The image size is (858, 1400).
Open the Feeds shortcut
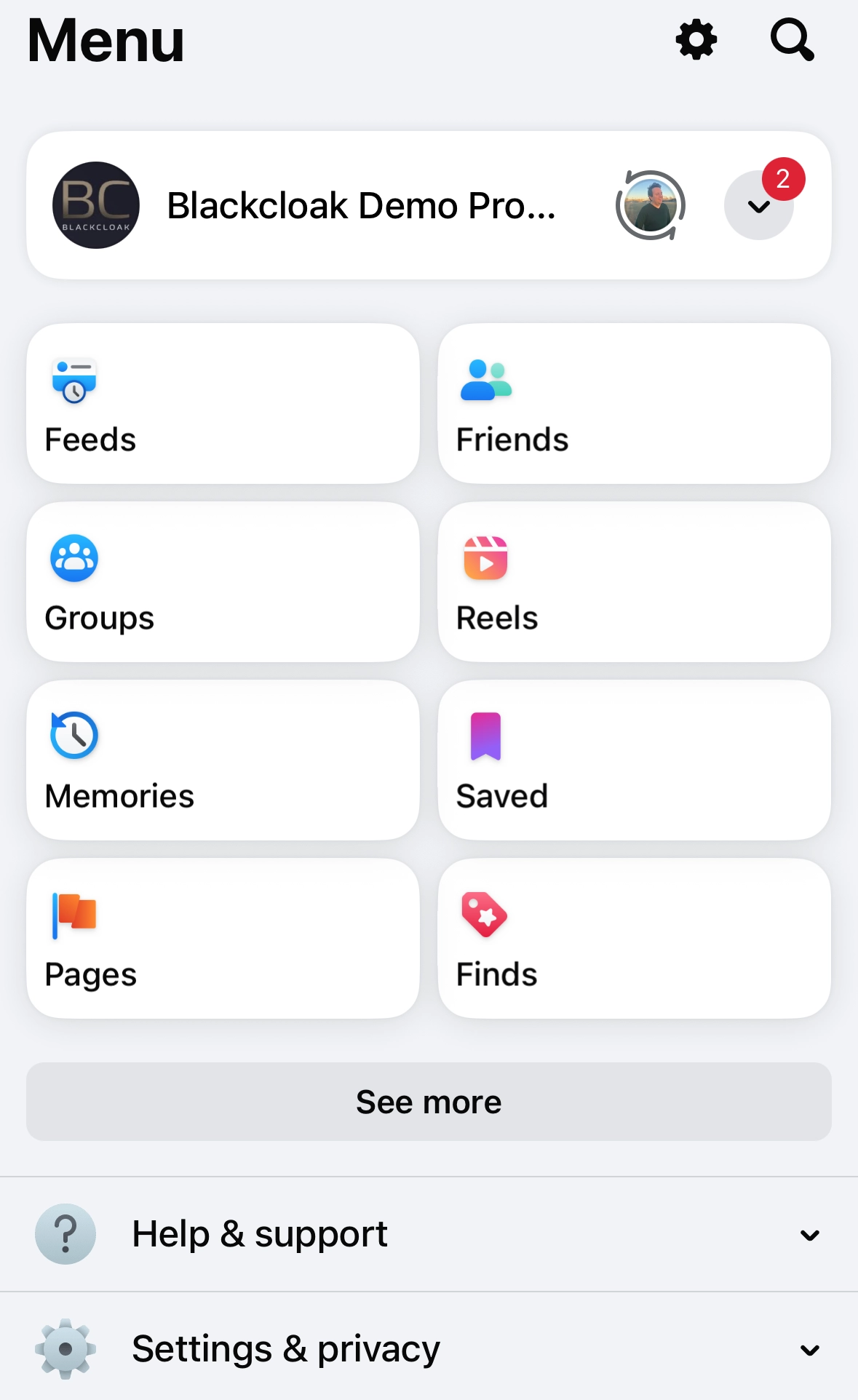coord(223,404)
